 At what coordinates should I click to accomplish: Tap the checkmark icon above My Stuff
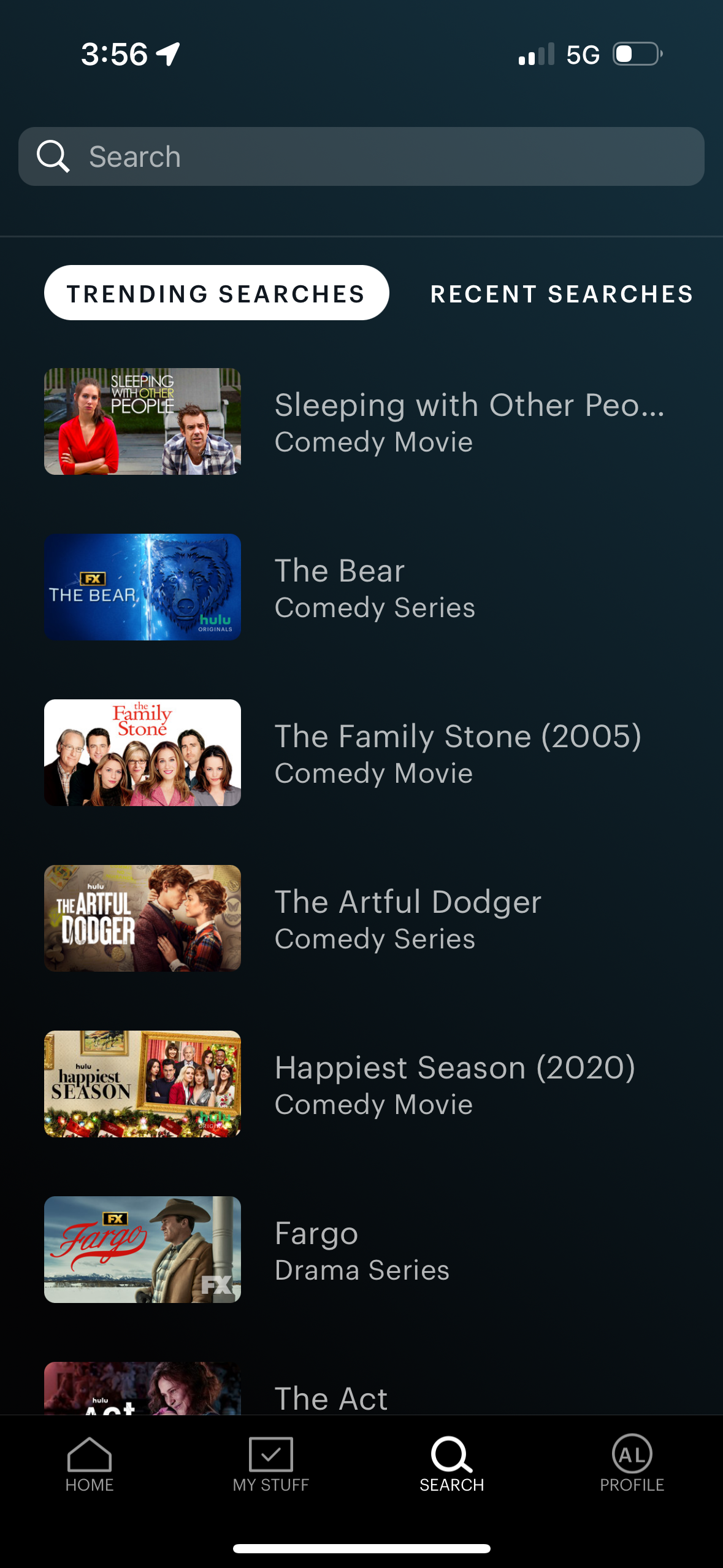click(x=270, y=1455)
